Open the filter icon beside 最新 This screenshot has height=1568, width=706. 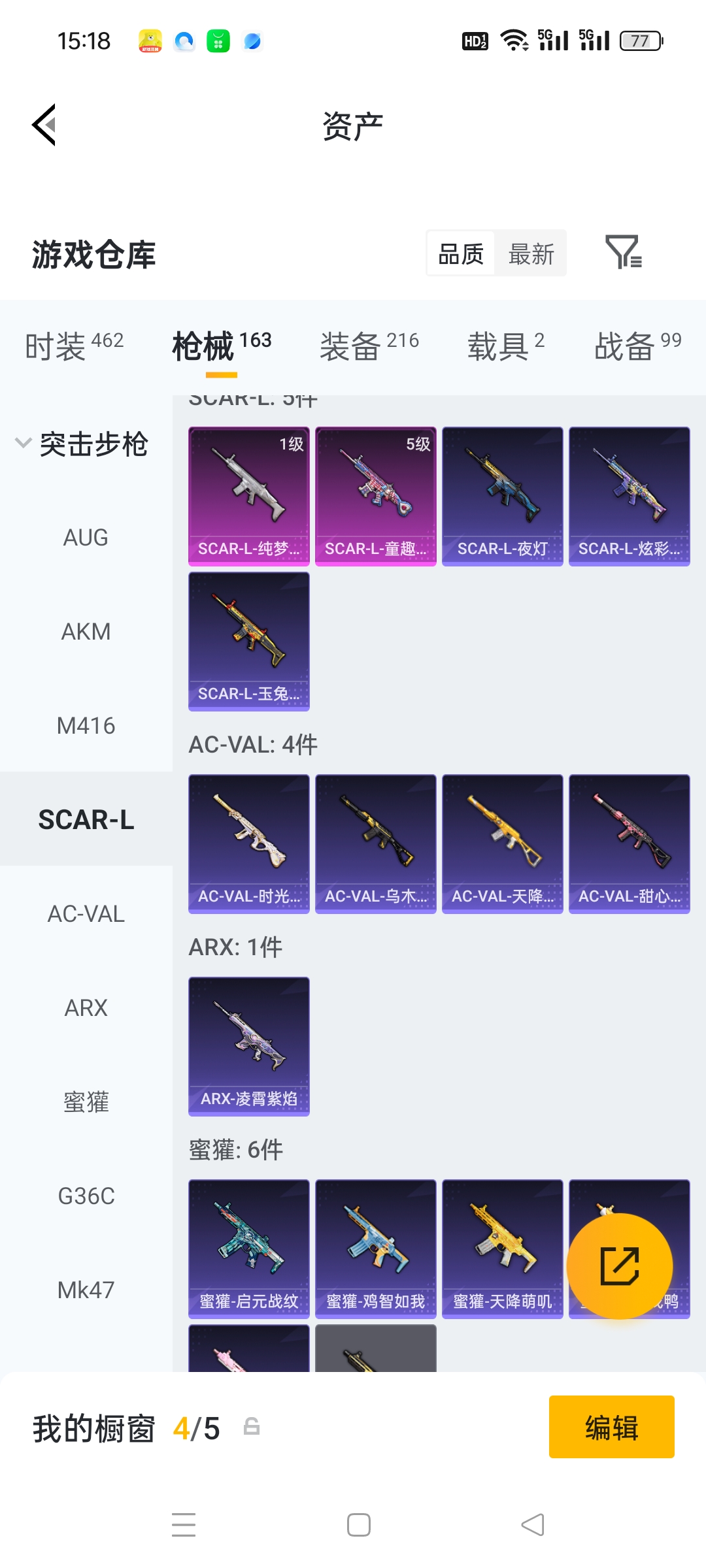pos(624,252)
